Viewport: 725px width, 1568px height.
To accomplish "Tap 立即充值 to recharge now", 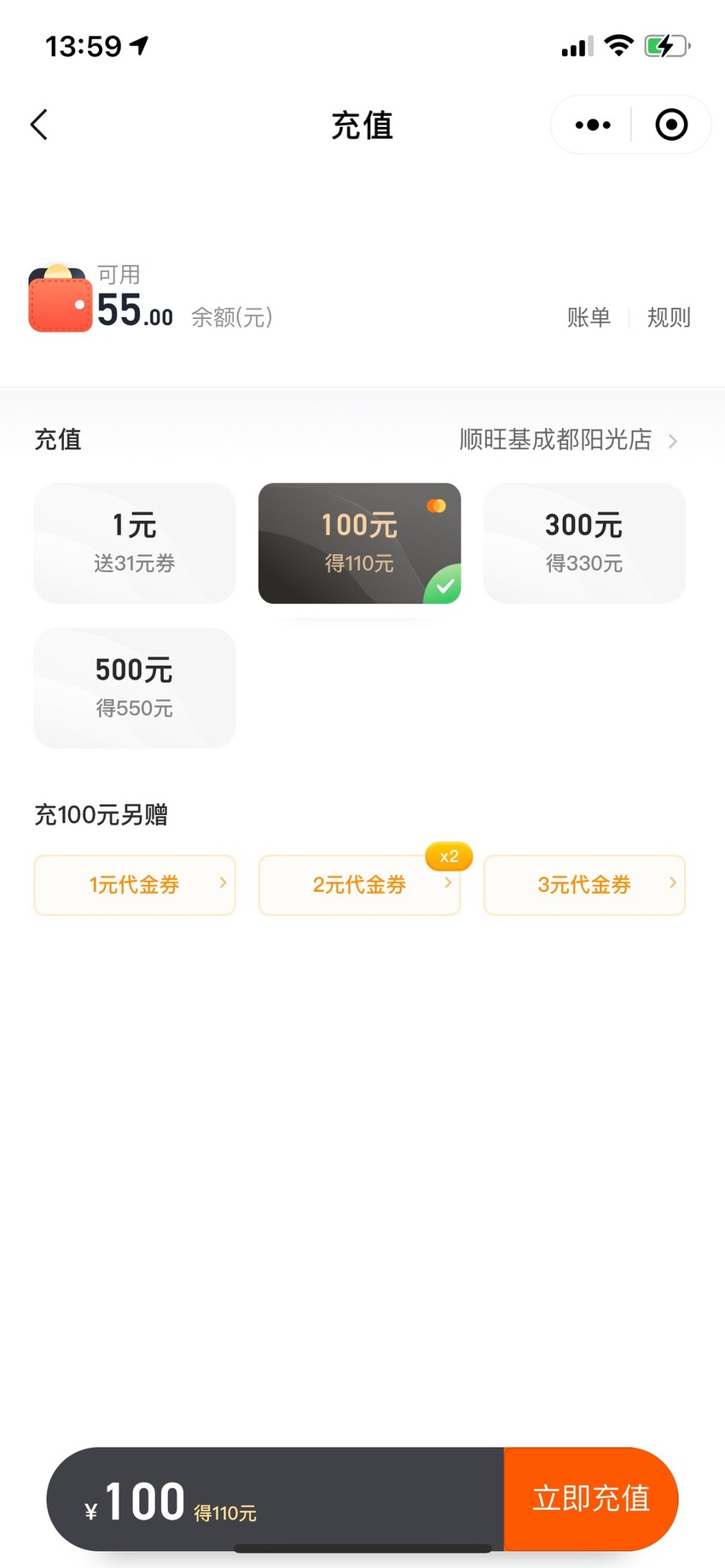I will pyautogui.click(x=591, y=1498).
